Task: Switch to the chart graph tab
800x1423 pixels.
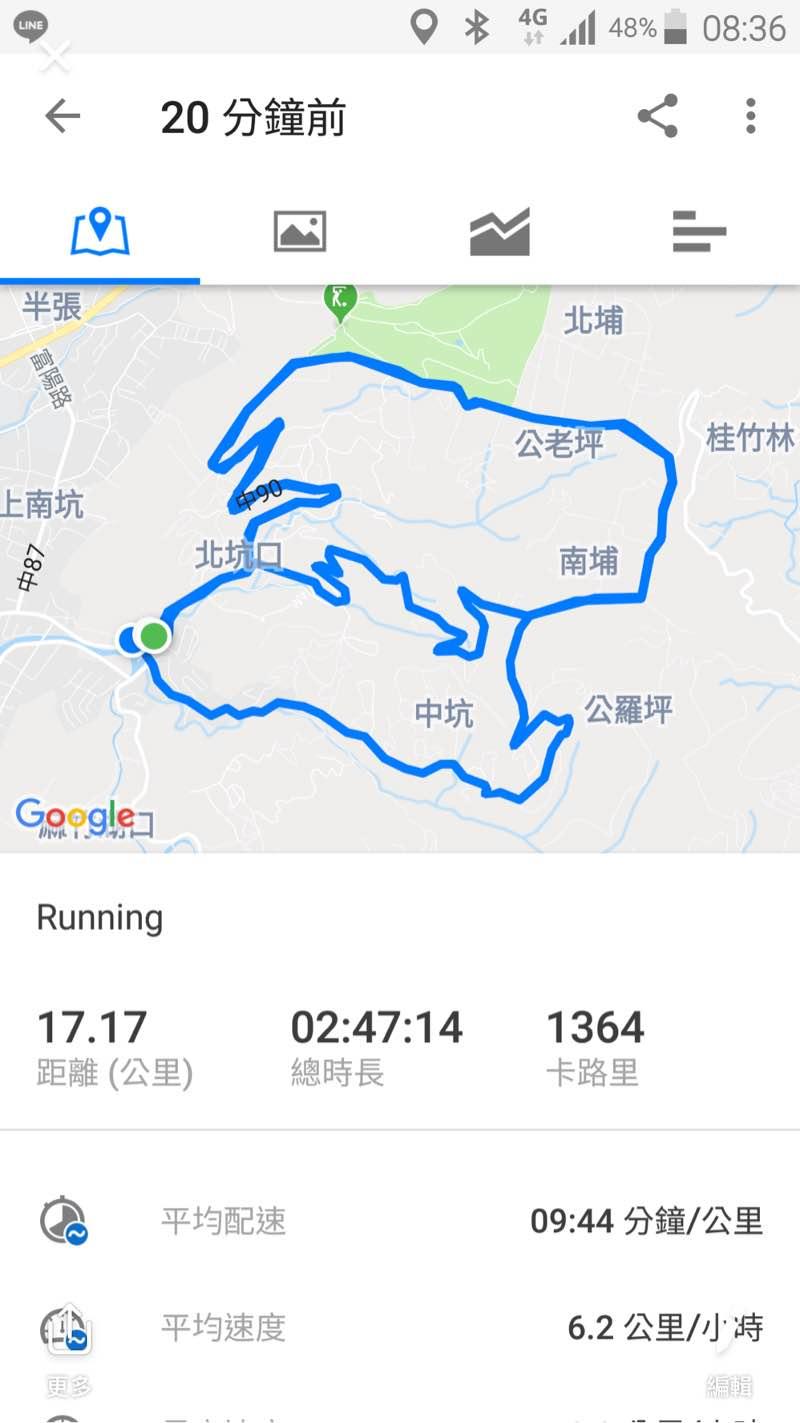Action: click(499, 232)
